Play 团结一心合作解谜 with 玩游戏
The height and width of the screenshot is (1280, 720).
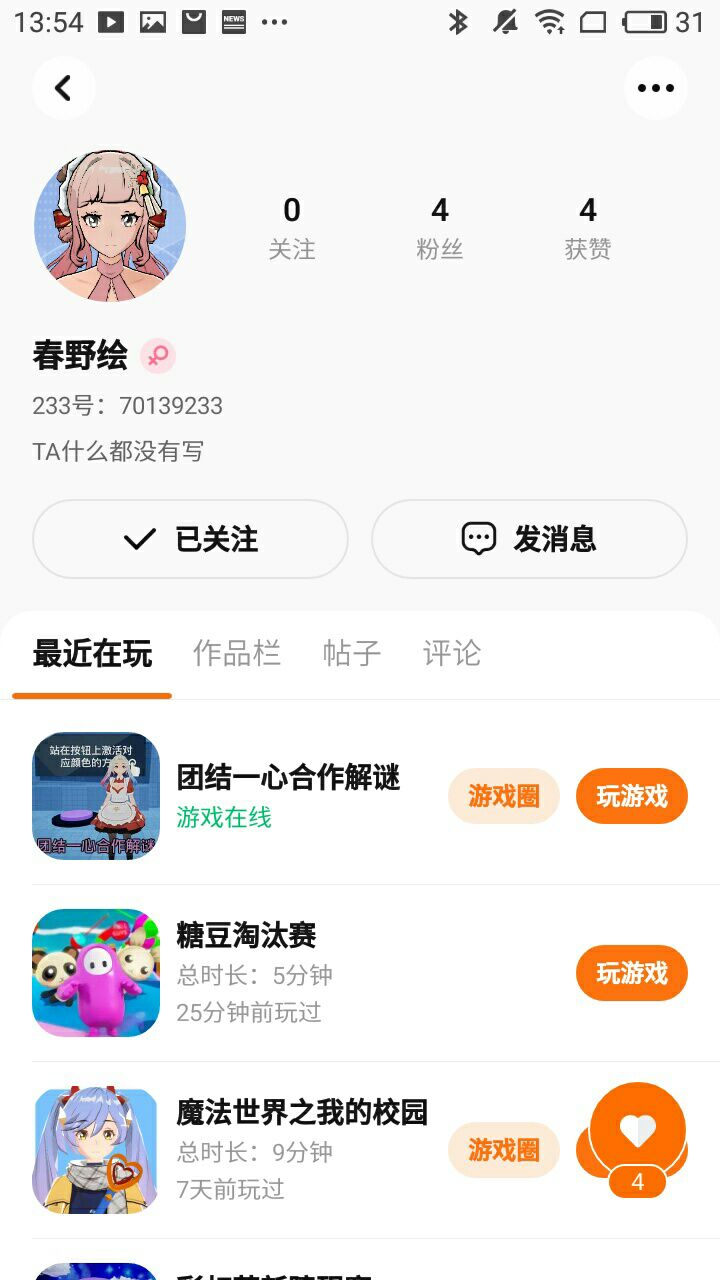pyautogui.click(x=631, y=796)
